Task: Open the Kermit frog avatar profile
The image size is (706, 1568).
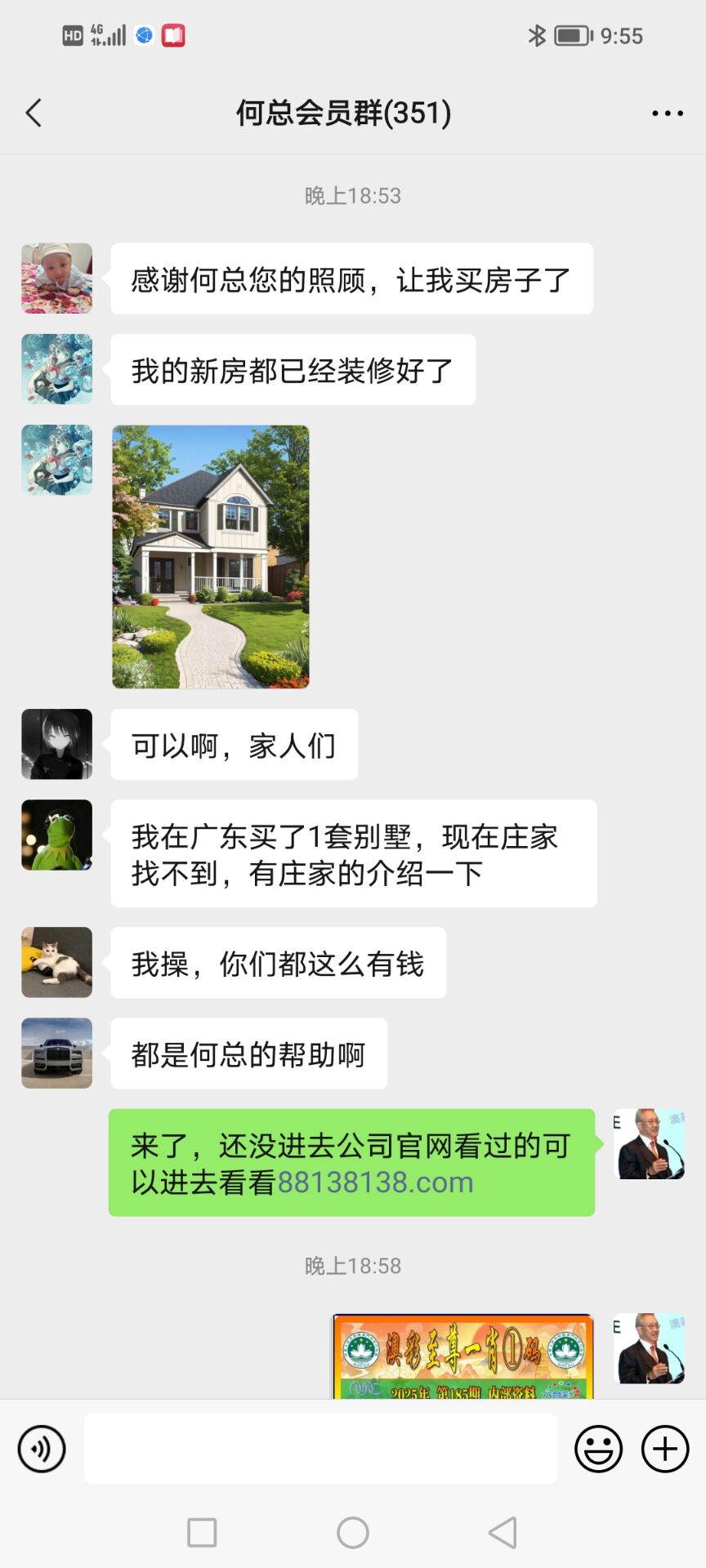Action: coord(56,835)
